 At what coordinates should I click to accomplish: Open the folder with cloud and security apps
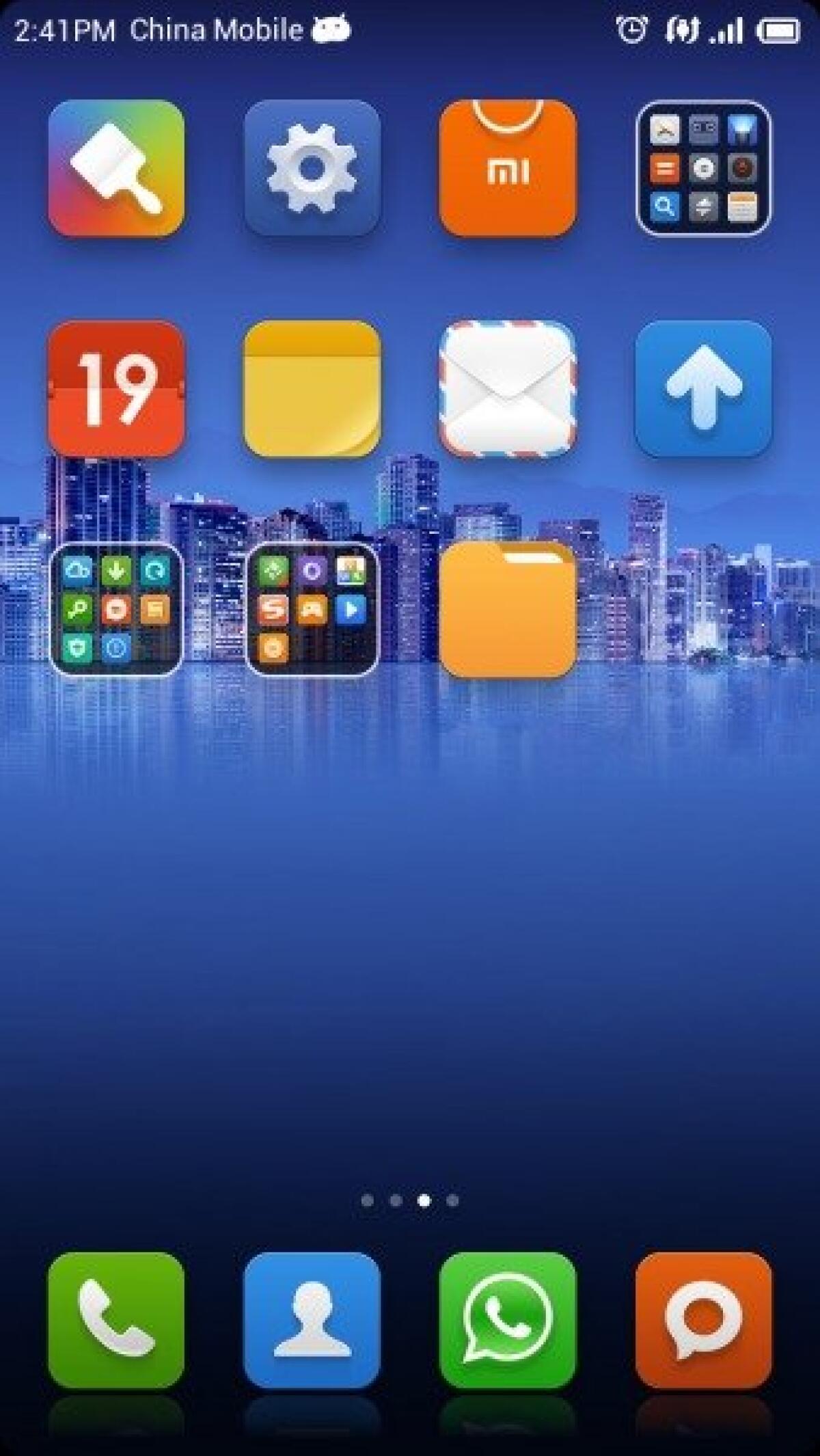(x=116, y=609)
